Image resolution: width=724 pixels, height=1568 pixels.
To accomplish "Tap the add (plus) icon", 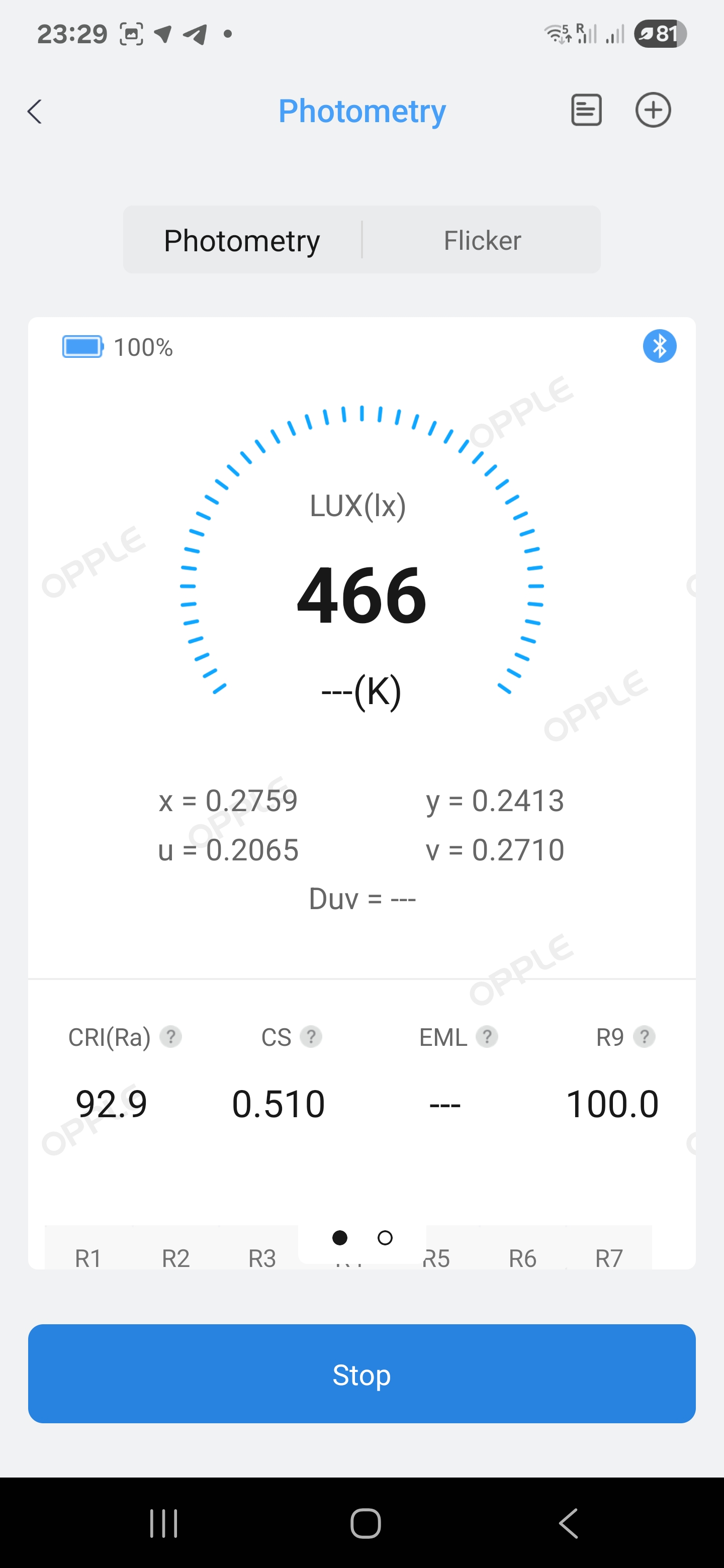I will tap(653, 110).
